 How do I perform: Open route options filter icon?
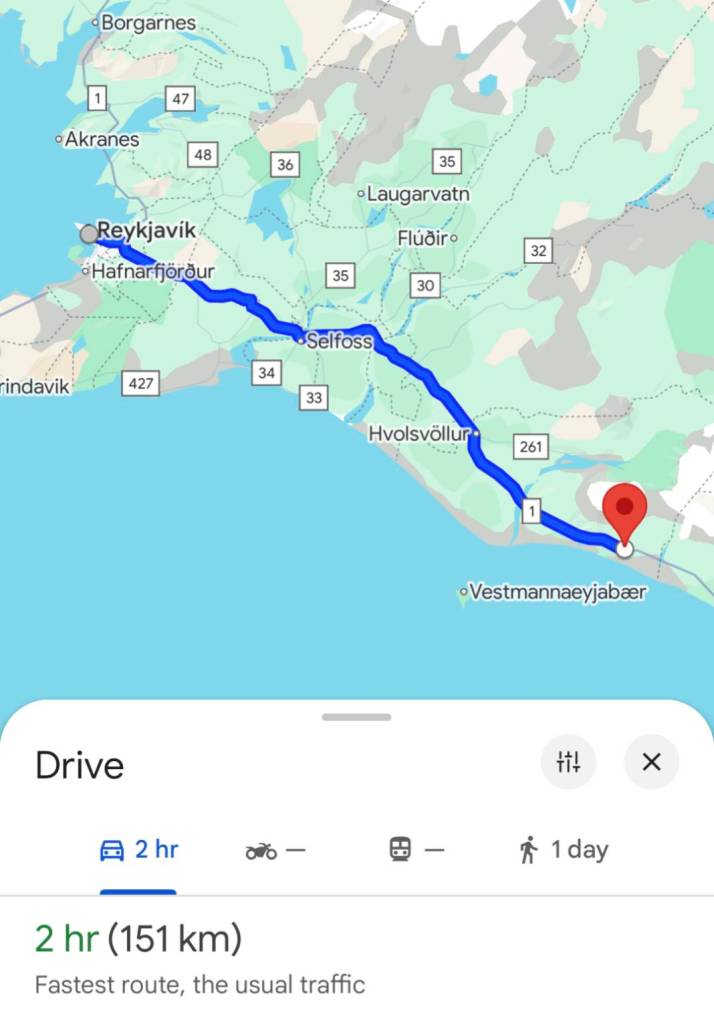568,762
